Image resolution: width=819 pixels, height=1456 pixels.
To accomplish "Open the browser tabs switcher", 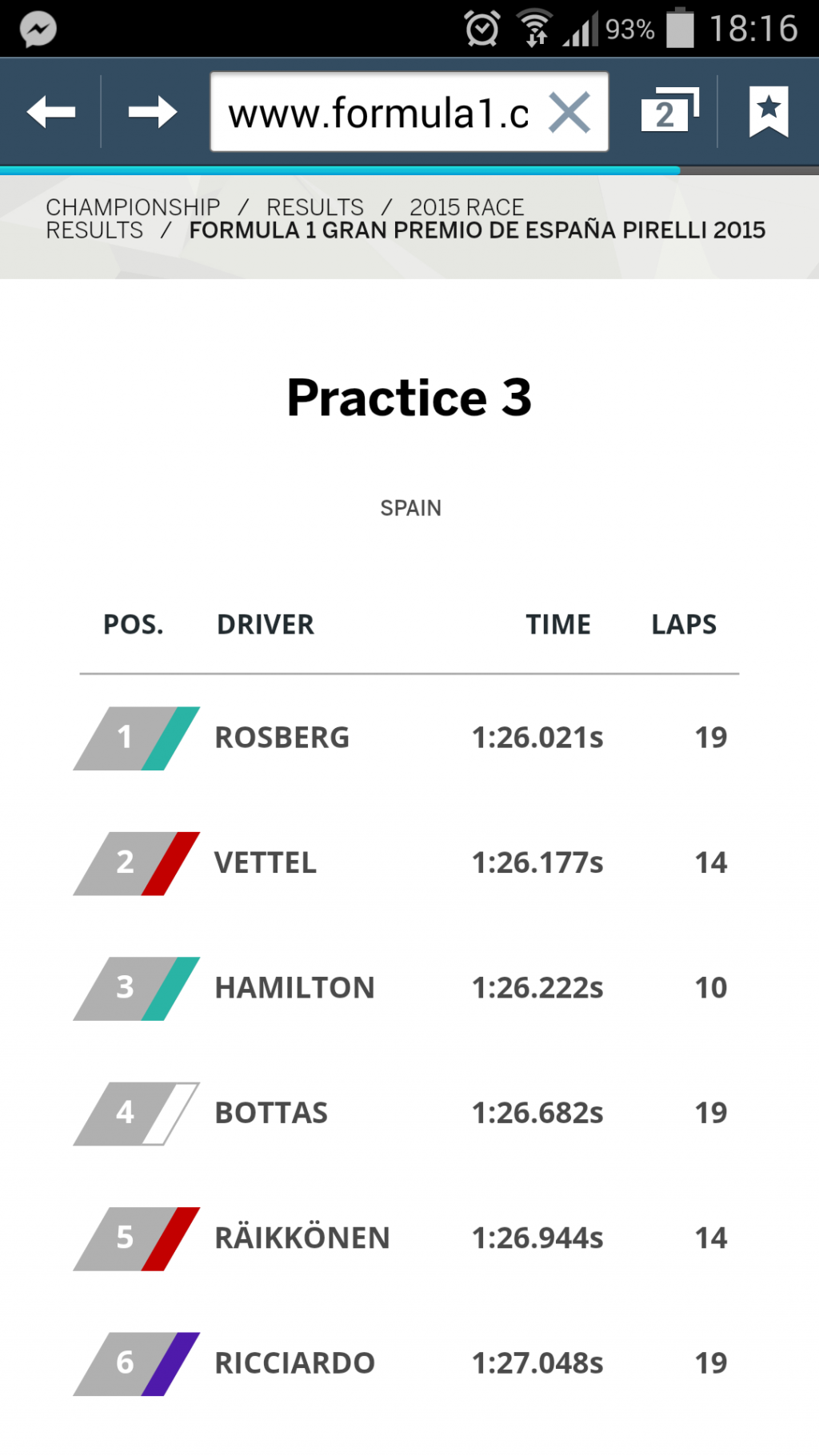I will point(669,112).
